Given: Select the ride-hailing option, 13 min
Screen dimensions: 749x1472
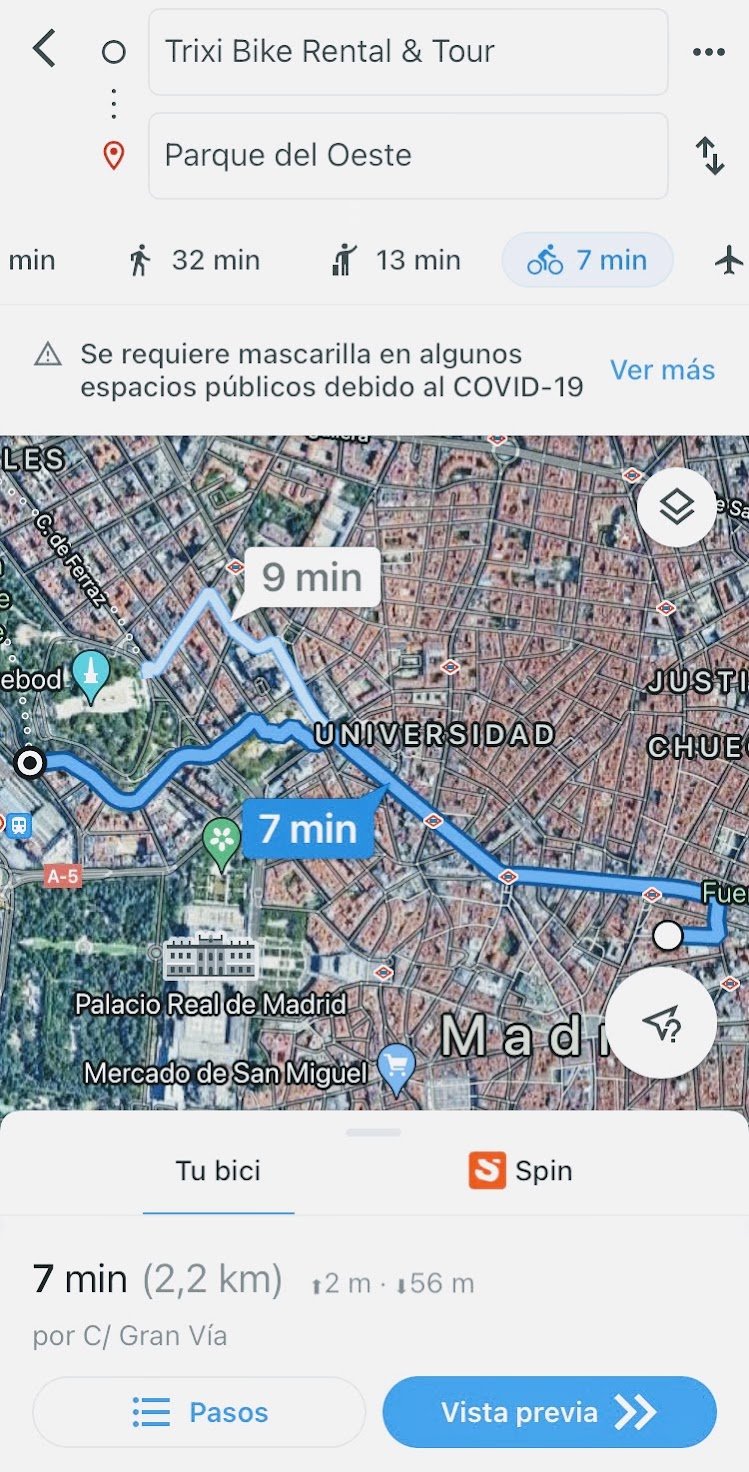Looking at the screenshot, I should 396,261.
